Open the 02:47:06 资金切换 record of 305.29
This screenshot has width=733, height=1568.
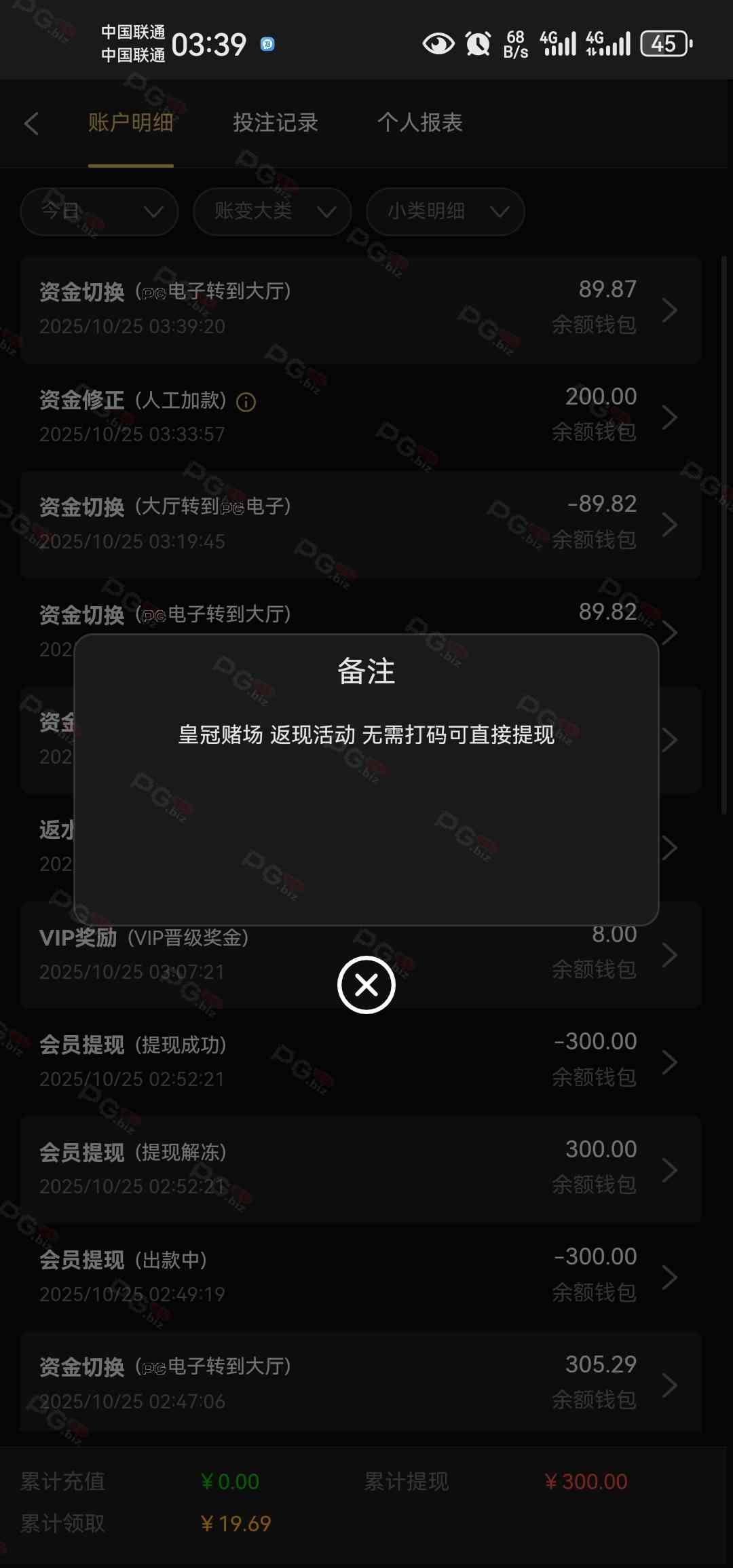(360, 1383)
